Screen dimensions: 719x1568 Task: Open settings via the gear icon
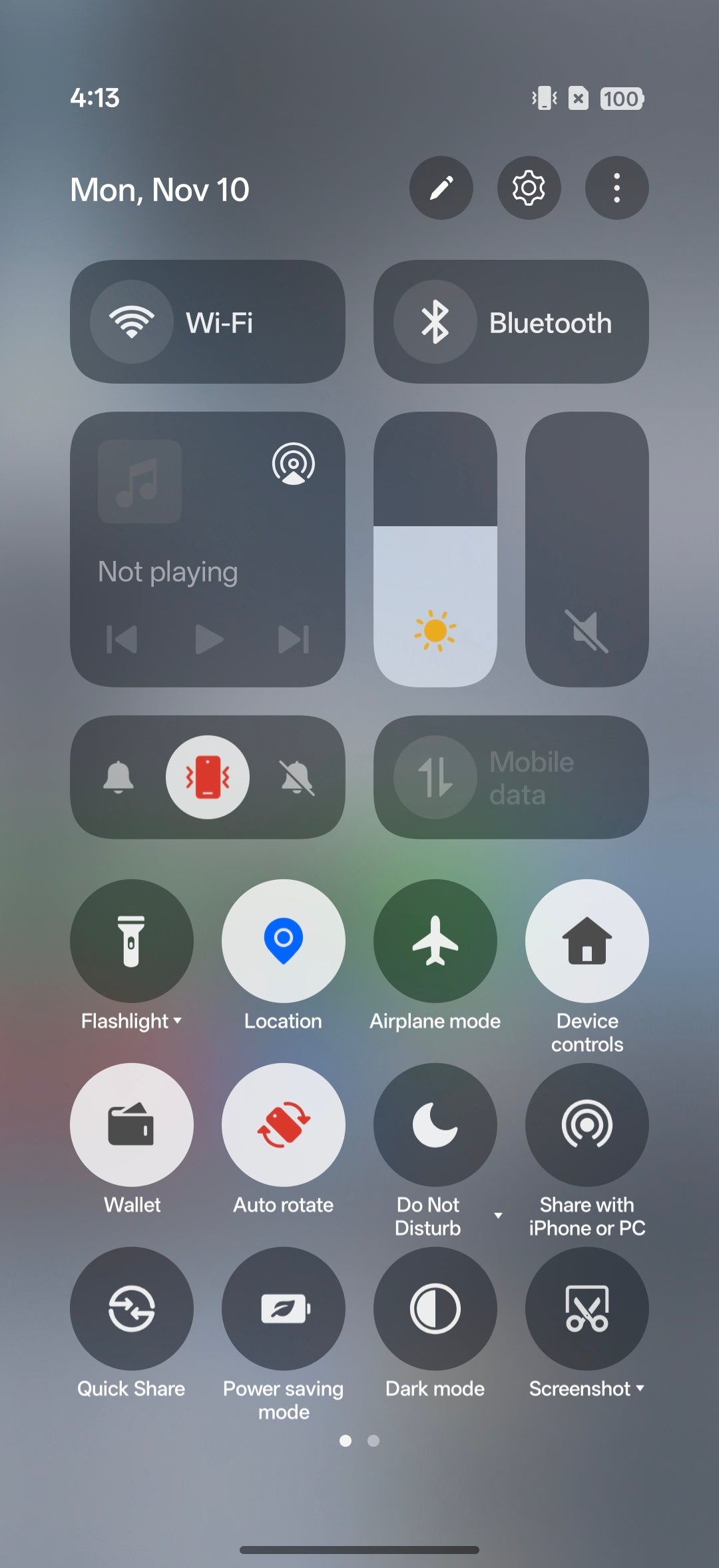click(x=529, y=188)
